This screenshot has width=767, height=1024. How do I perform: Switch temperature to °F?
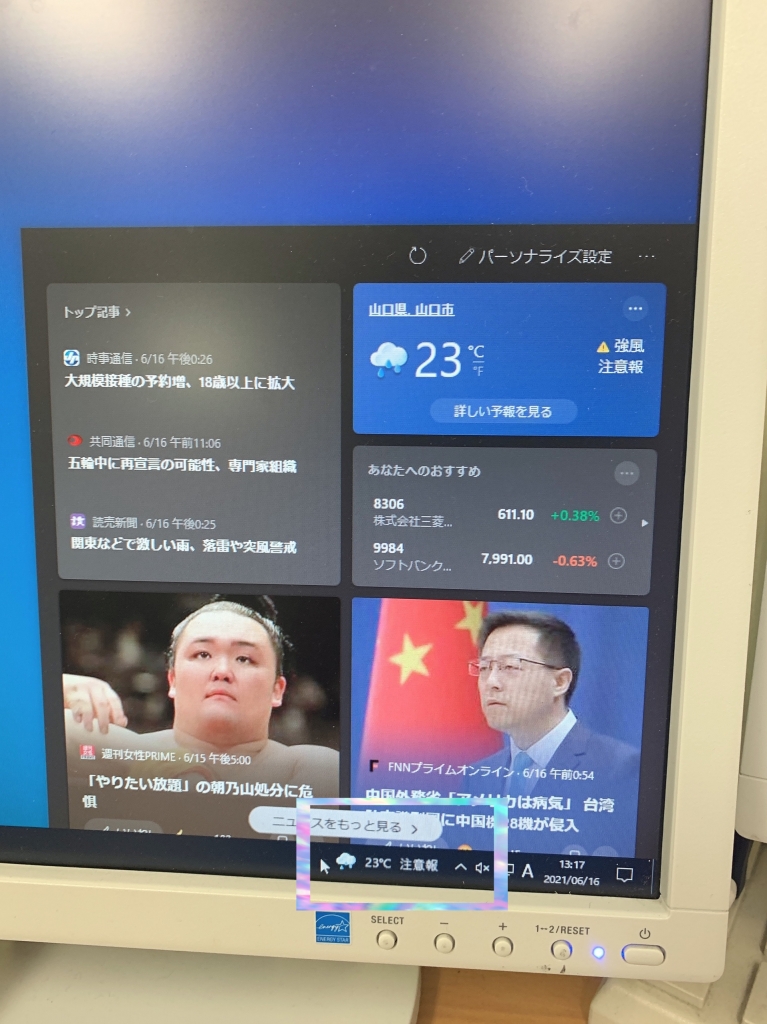[x=477, y=371]
